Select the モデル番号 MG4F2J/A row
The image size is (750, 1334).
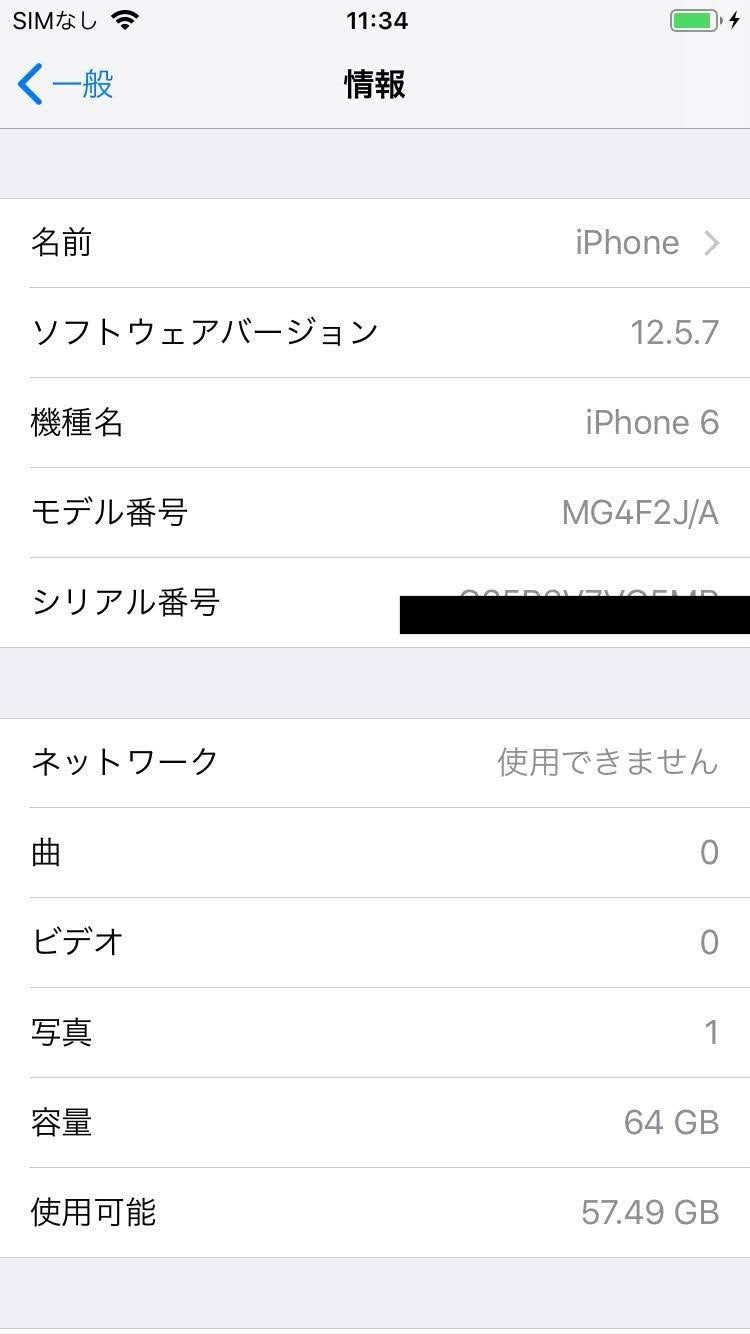[375, 512]
